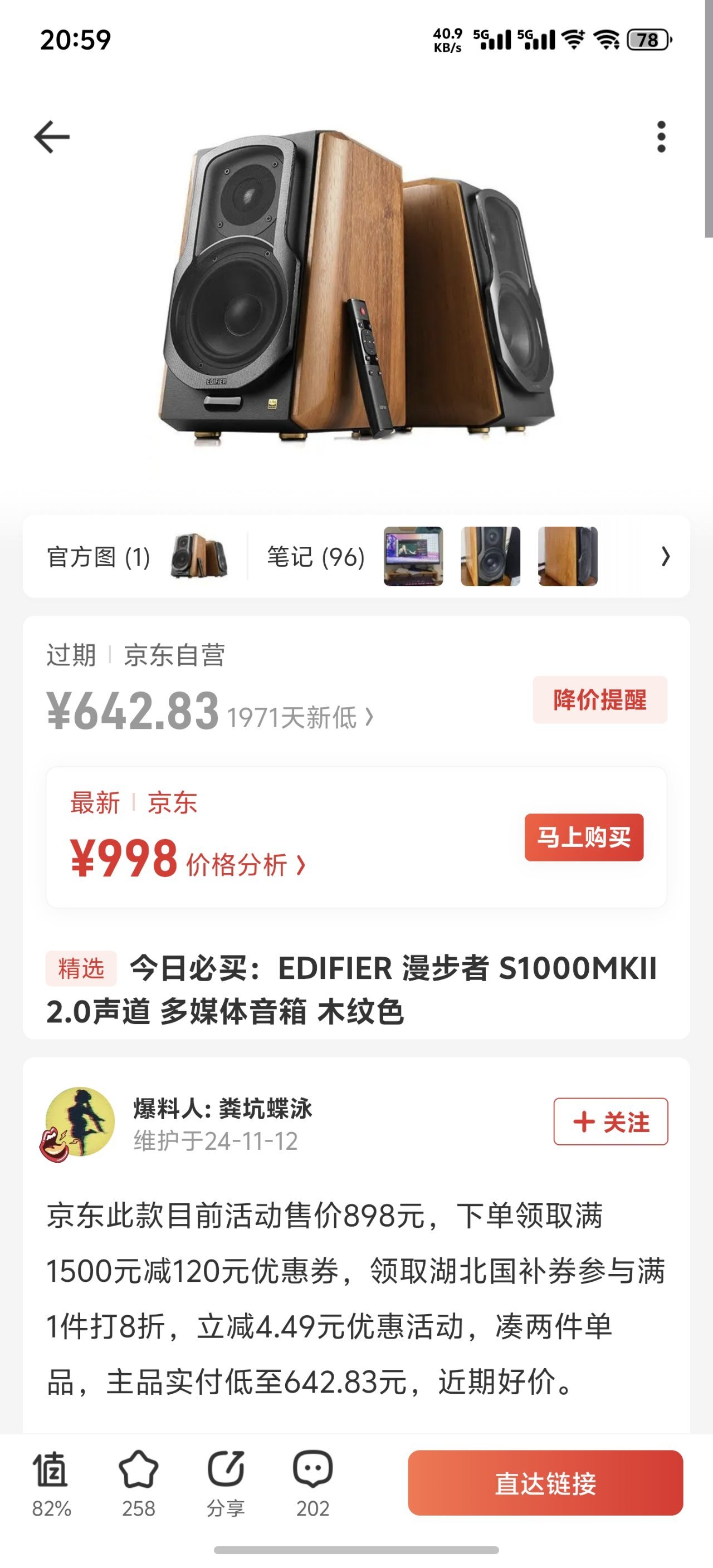This screenshot has width=713, height=1568.
Task: View the 笔记 (96) notes section
Action: coord(315,557)
